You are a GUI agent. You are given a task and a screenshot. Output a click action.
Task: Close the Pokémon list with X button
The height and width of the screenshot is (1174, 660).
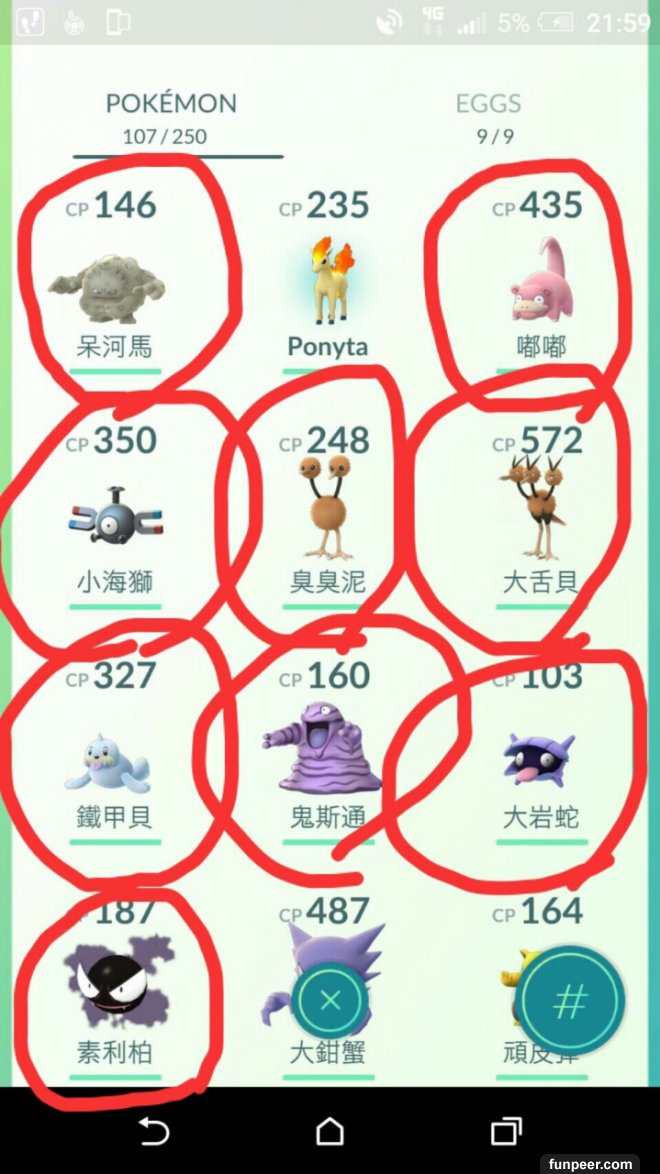(331, 999)
